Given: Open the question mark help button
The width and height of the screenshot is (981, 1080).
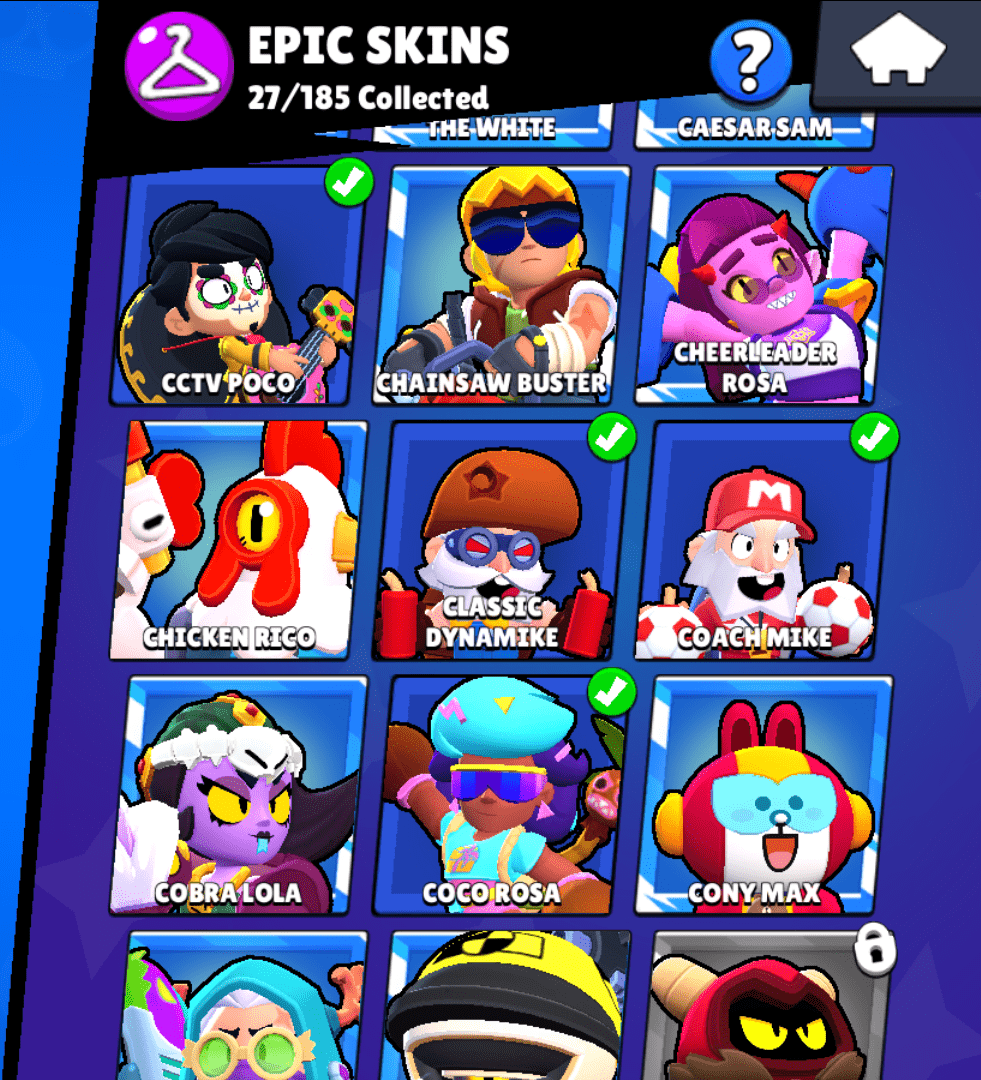Looking at the screenshot, I should coord(751,60).
